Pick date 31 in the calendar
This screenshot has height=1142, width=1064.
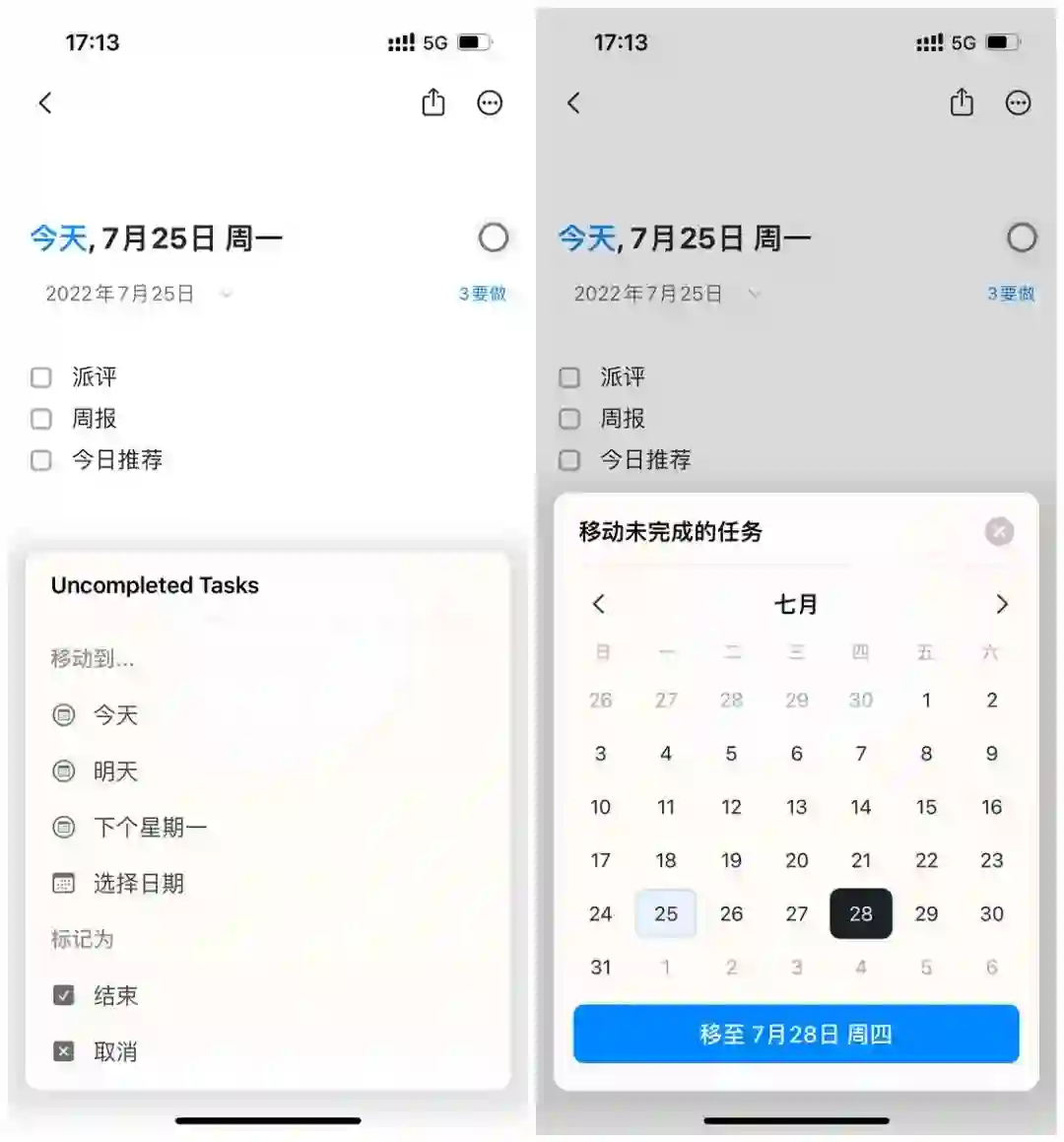coord(601,967)
